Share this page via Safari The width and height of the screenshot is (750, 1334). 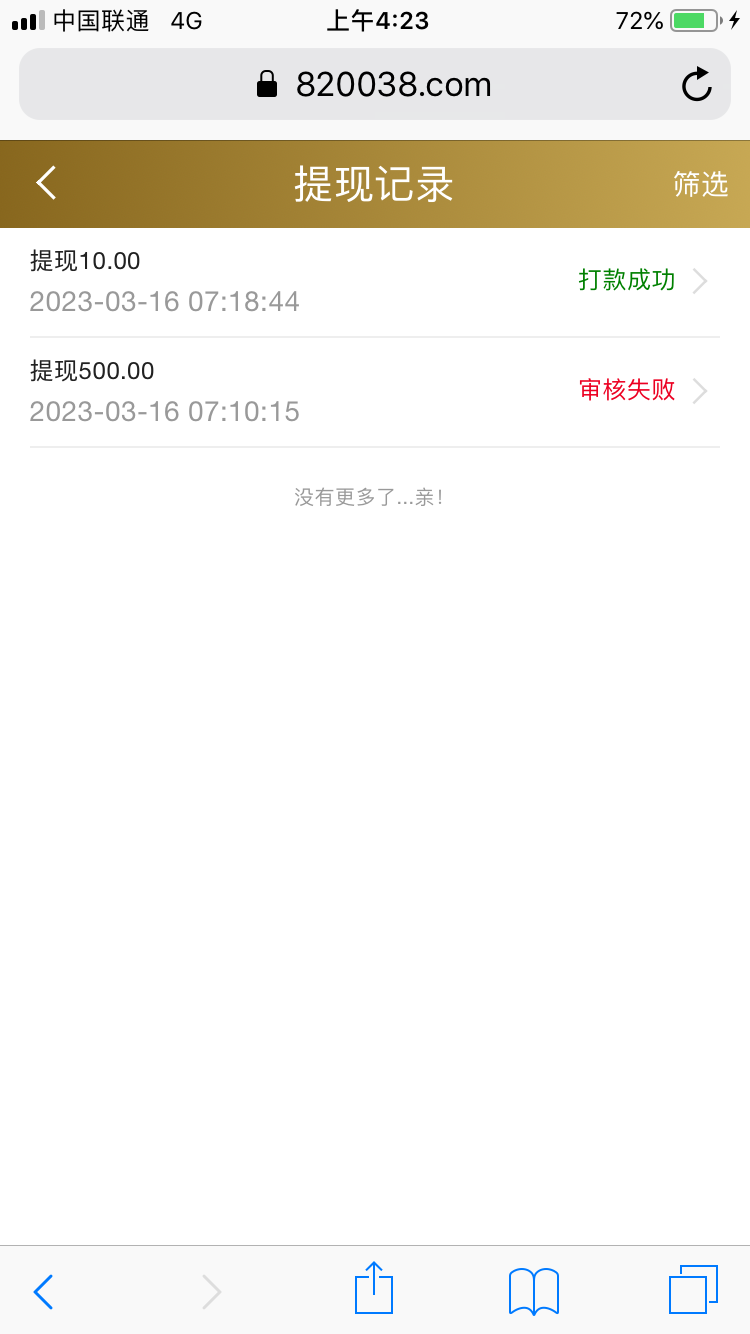(374, 1289)
